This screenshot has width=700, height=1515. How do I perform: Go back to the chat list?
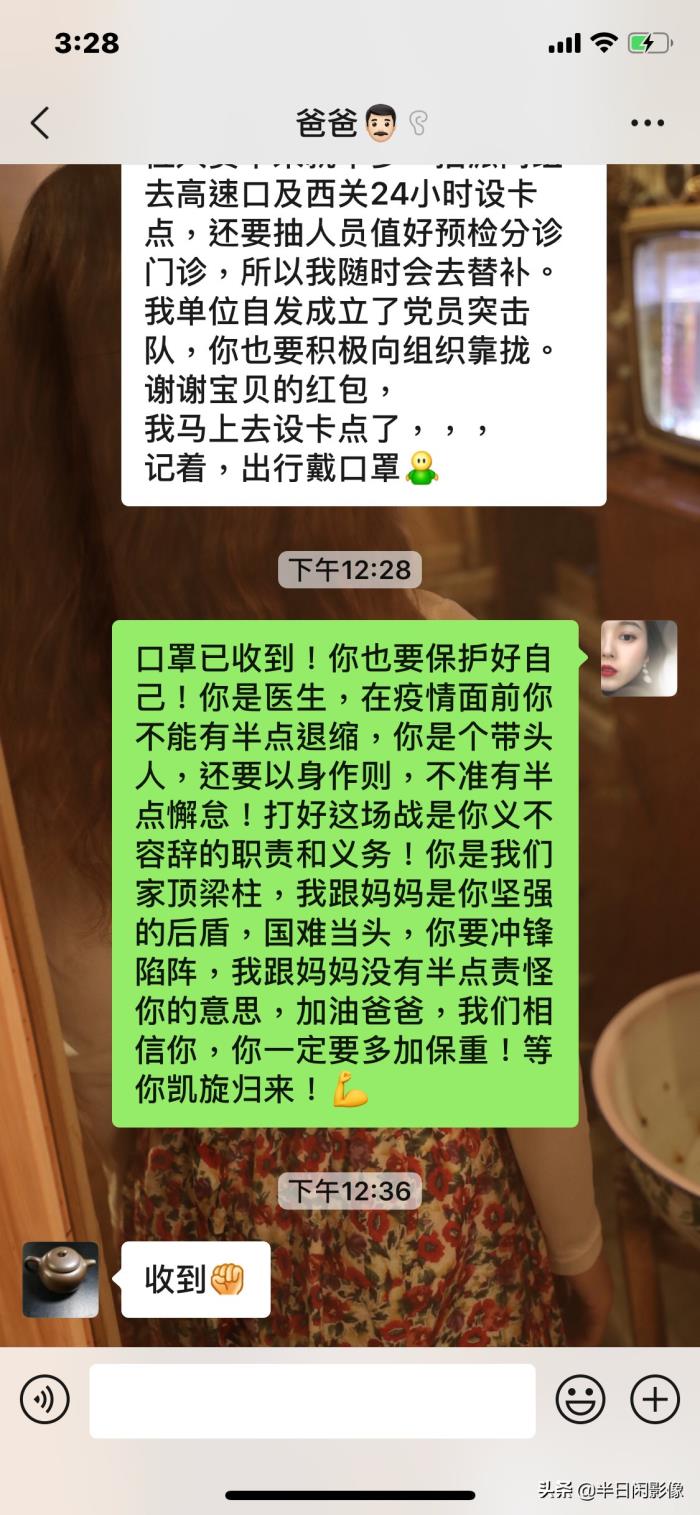(x=40, y=123)
